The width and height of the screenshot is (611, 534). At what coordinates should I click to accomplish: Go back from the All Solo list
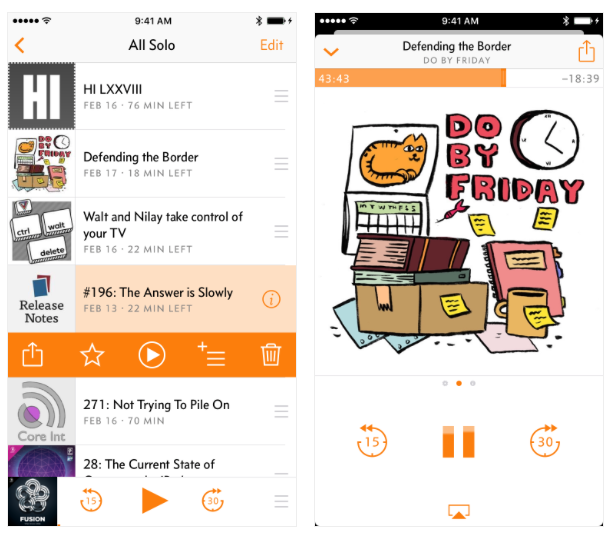pos(20,45)
